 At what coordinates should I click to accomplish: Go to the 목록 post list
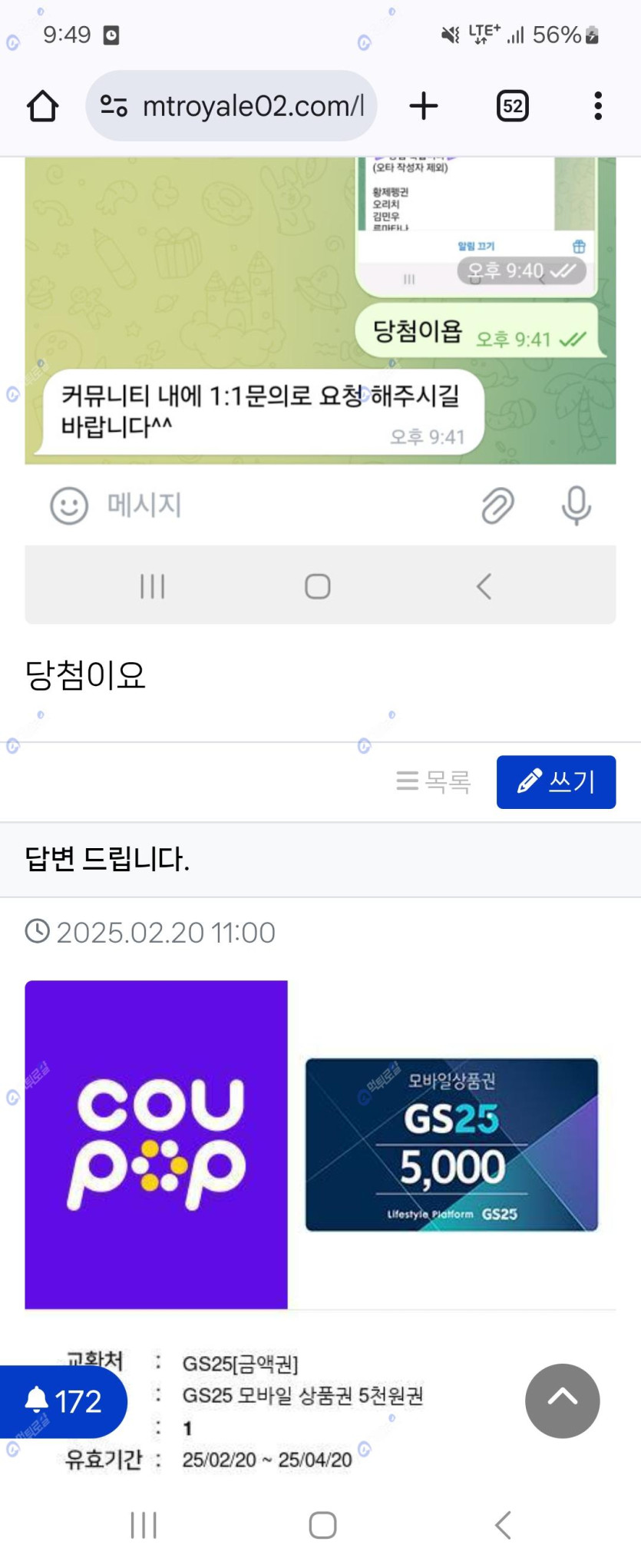click(x=434, y=782)
